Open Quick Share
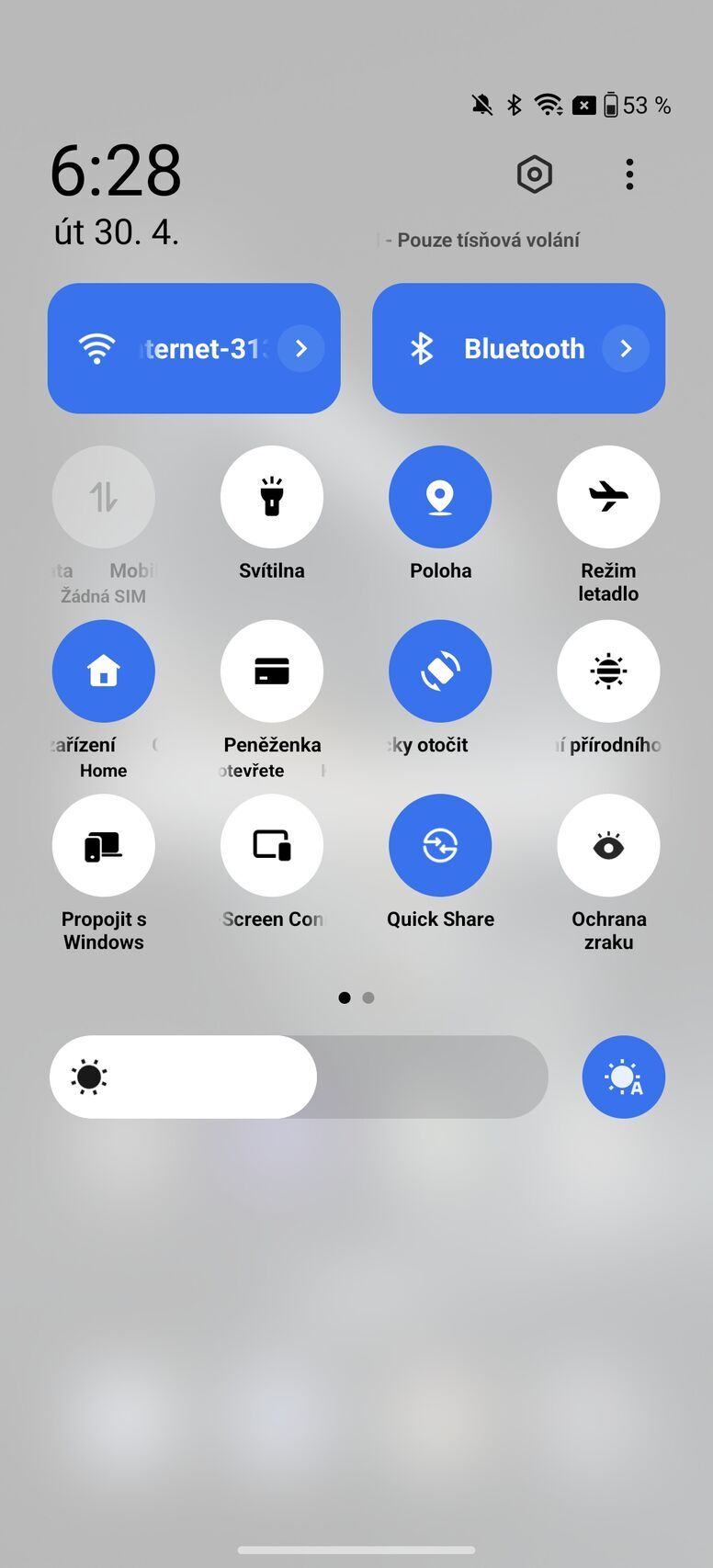The image size is (713, 1568). click(440, 844)
